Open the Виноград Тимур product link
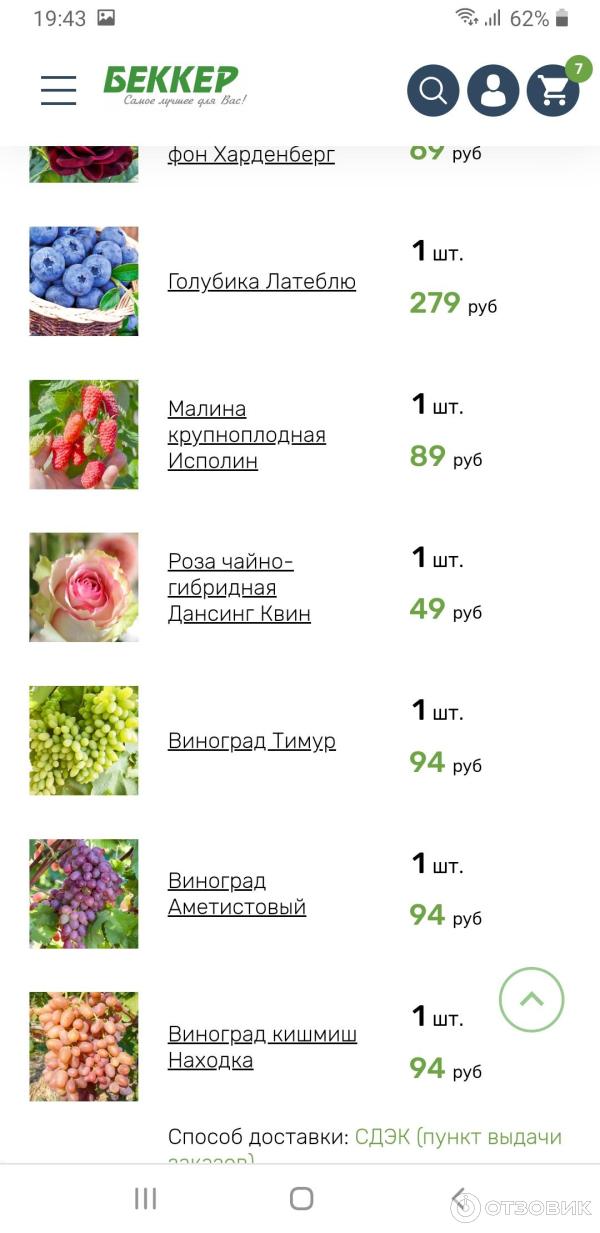This screenshot has width=600, height=1233. [x=251, y=741]
